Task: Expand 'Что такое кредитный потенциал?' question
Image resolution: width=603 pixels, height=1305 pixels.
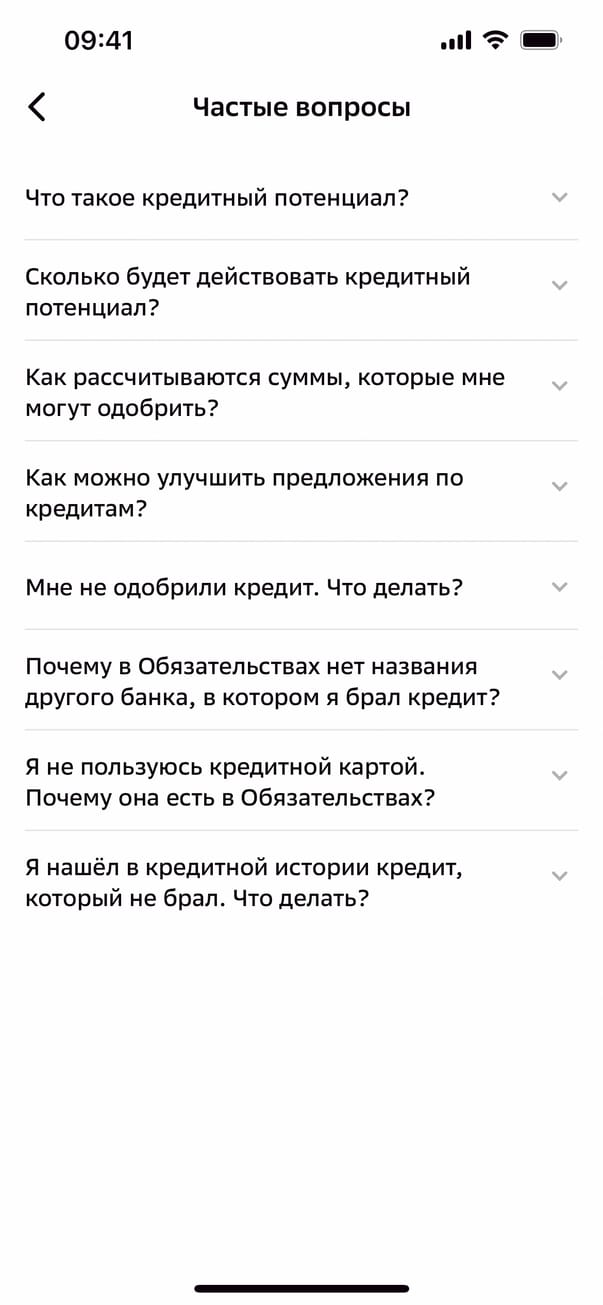Action: [x=300, y=197]
